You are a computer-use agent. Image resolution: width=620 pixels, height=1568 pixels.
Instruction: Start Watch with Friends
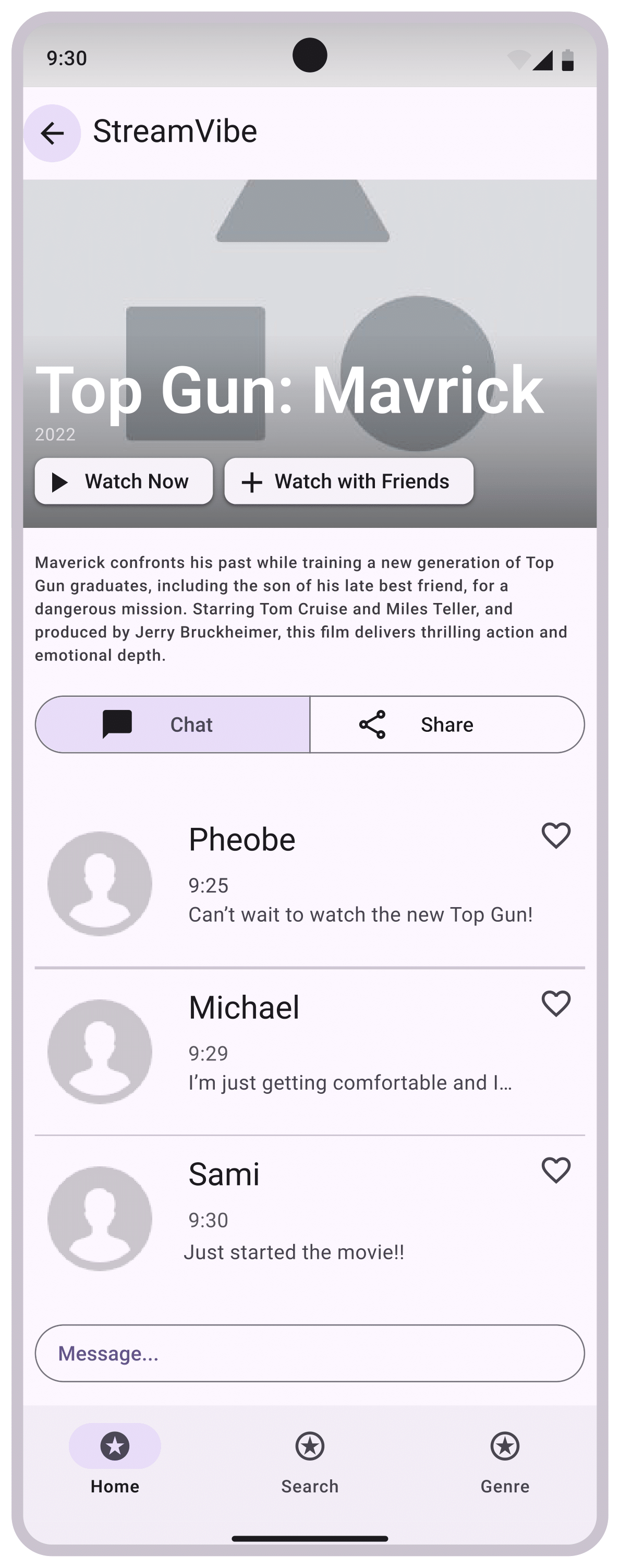349,481
